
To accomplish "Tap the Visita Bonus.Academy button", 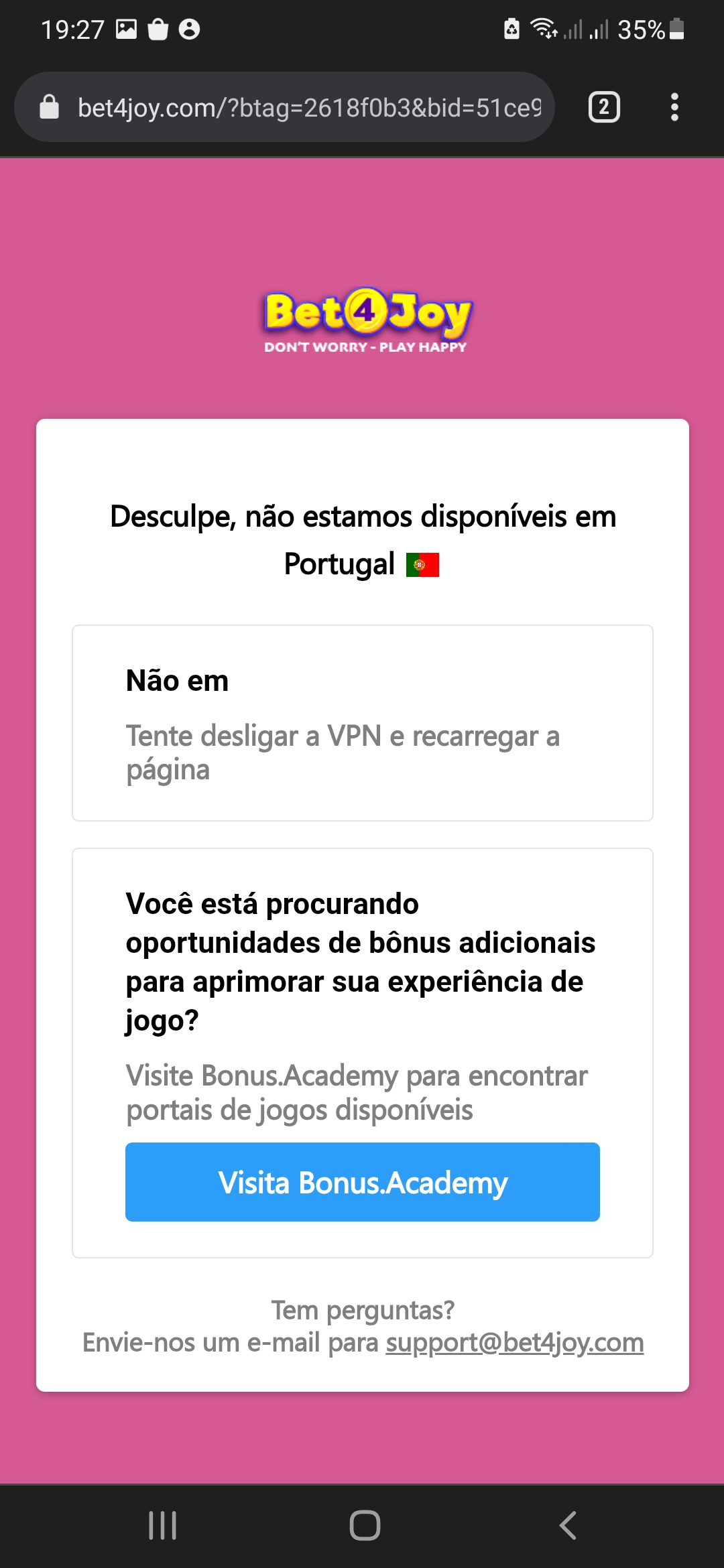I will point(362,1181).
